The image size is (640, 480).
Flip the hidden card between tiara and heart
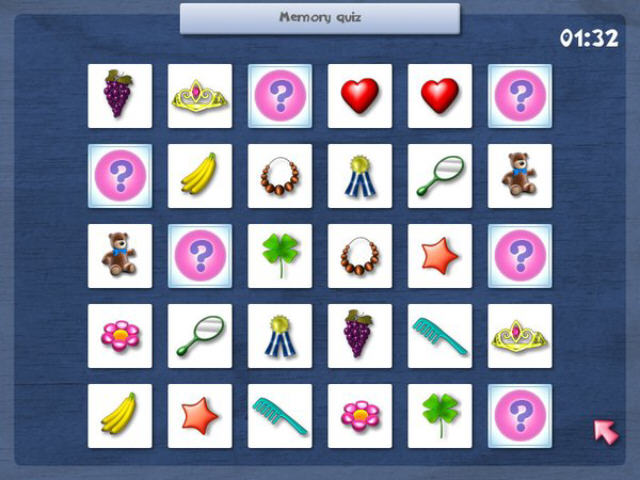pos(280,96)
